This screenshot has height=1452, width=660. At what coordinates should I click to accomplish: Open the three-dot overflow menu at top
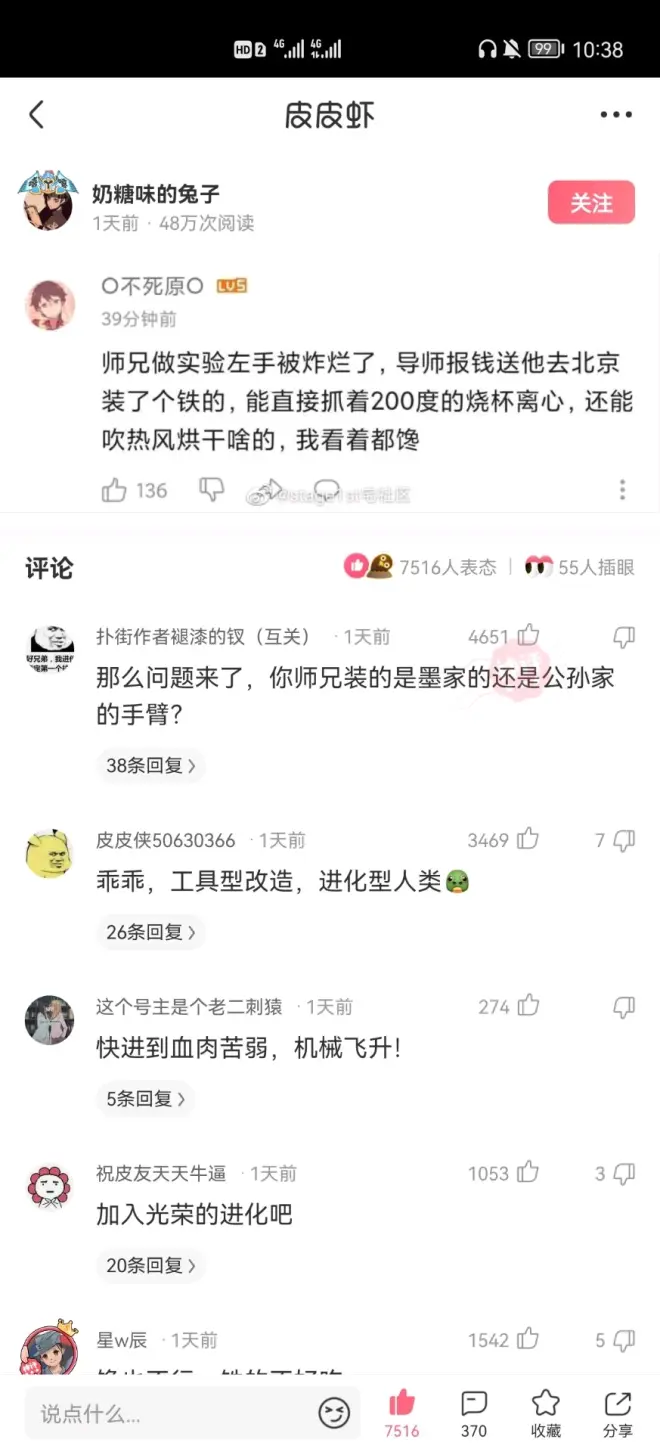point(616,115)
